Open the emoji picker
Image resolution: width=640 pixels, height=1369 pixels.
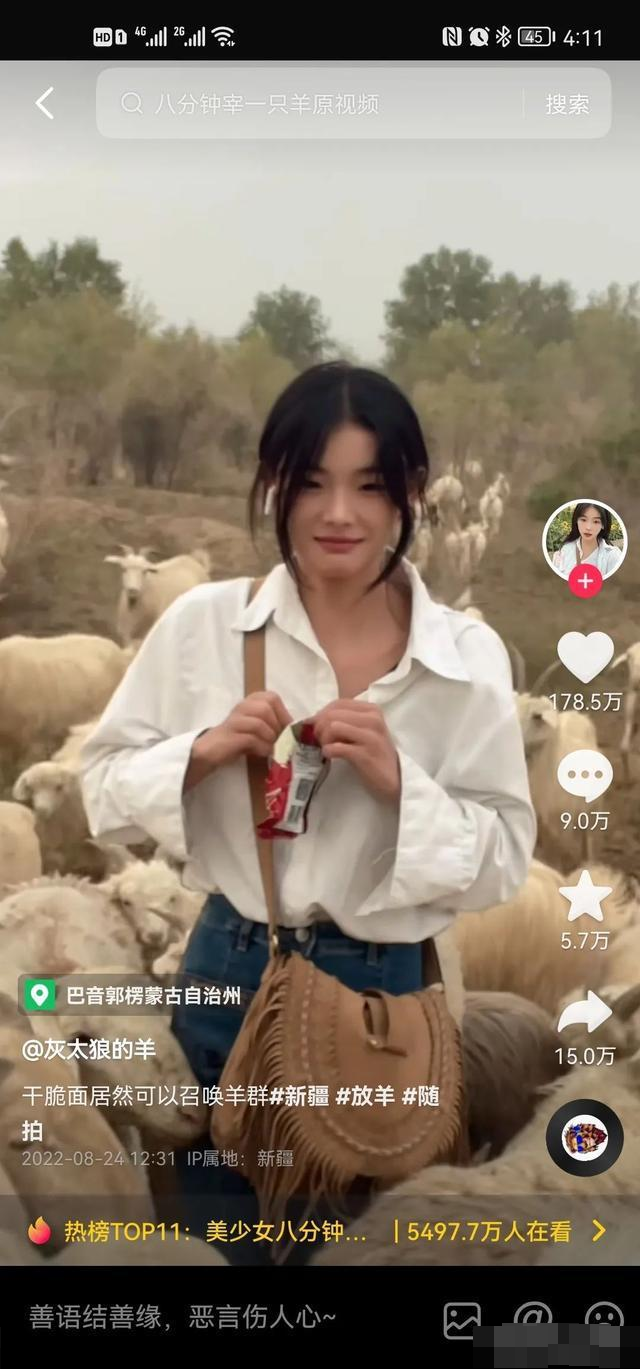604,1319
